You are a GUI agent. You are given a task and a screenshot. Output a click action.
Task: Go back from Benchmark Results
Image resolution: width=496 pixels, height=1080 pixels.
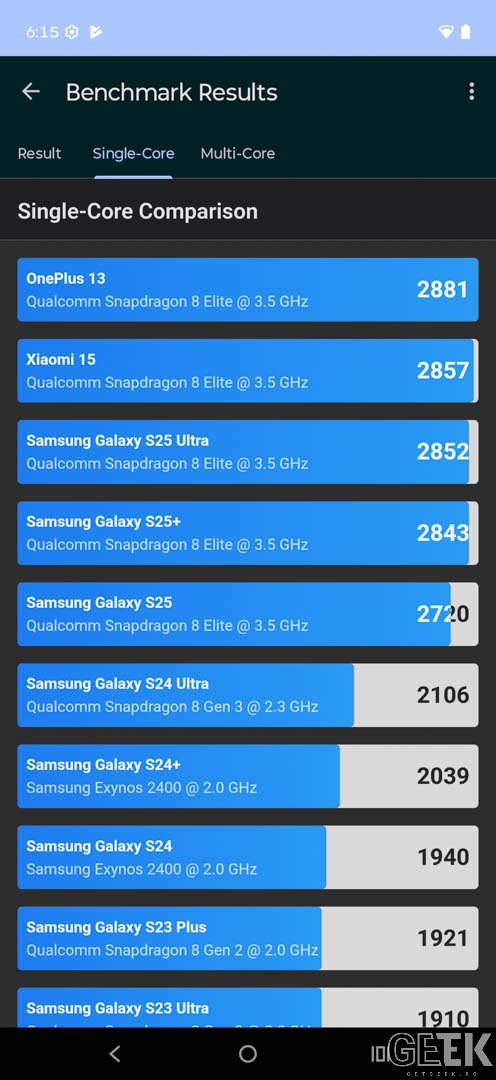(x=31, y=92)
